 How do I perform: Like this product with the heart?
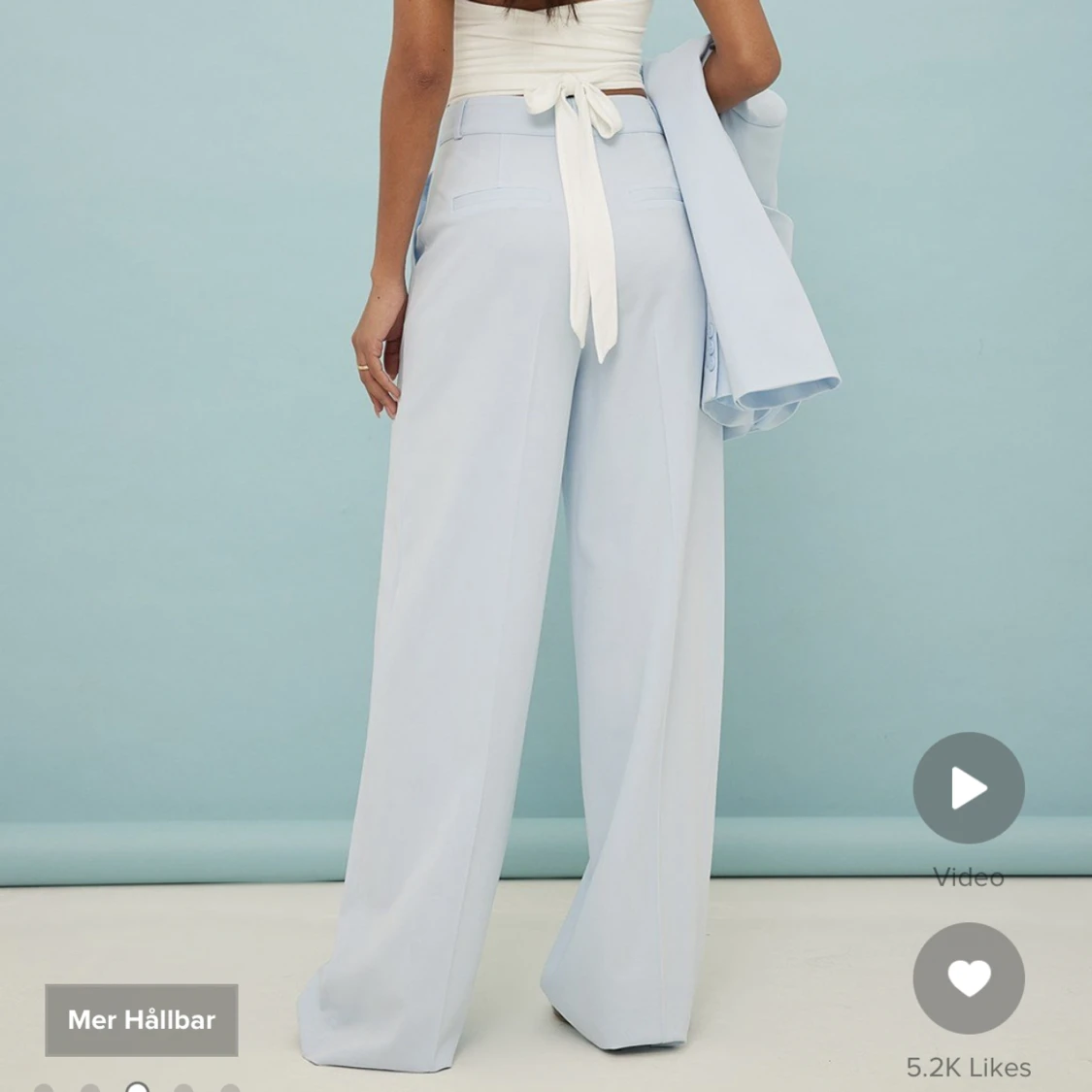968,977
